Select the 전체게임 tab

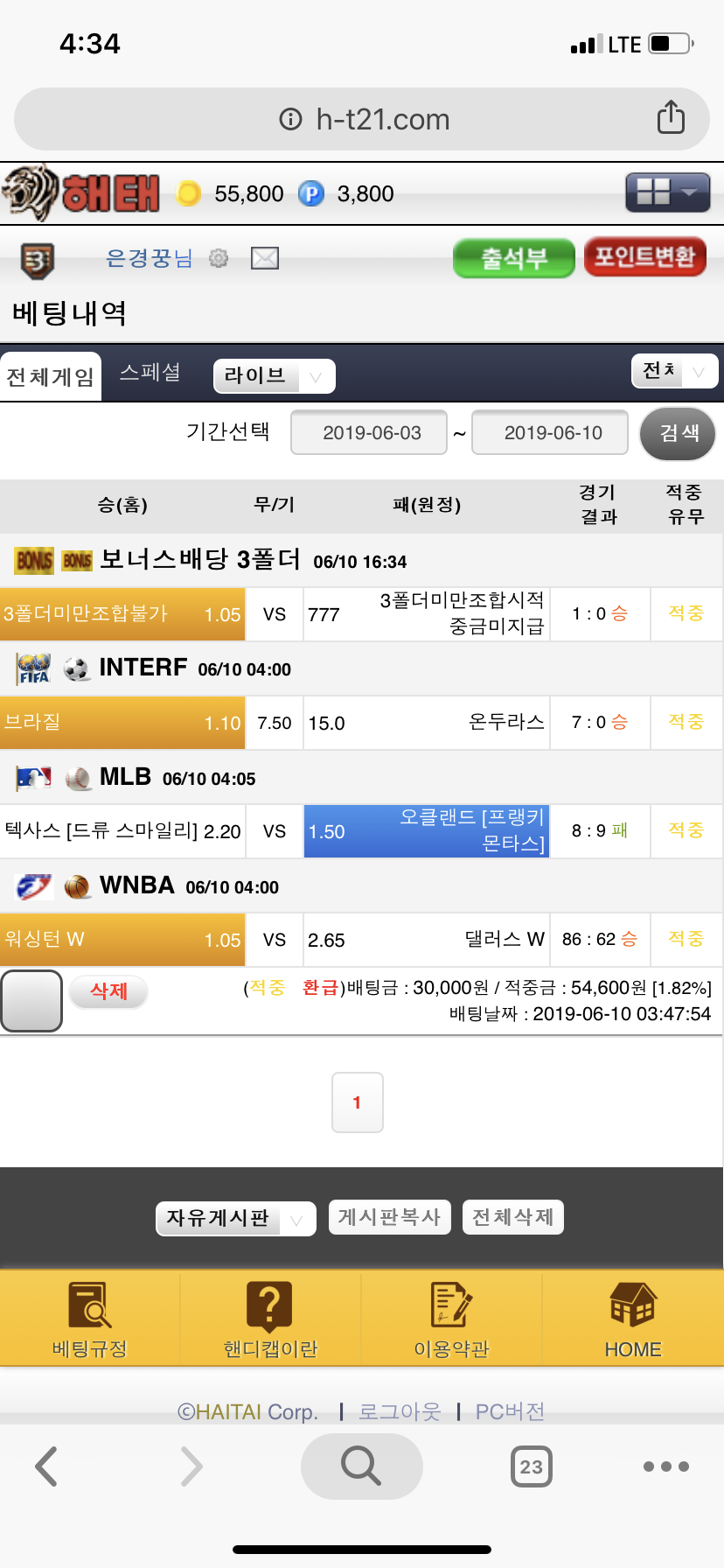51,377
